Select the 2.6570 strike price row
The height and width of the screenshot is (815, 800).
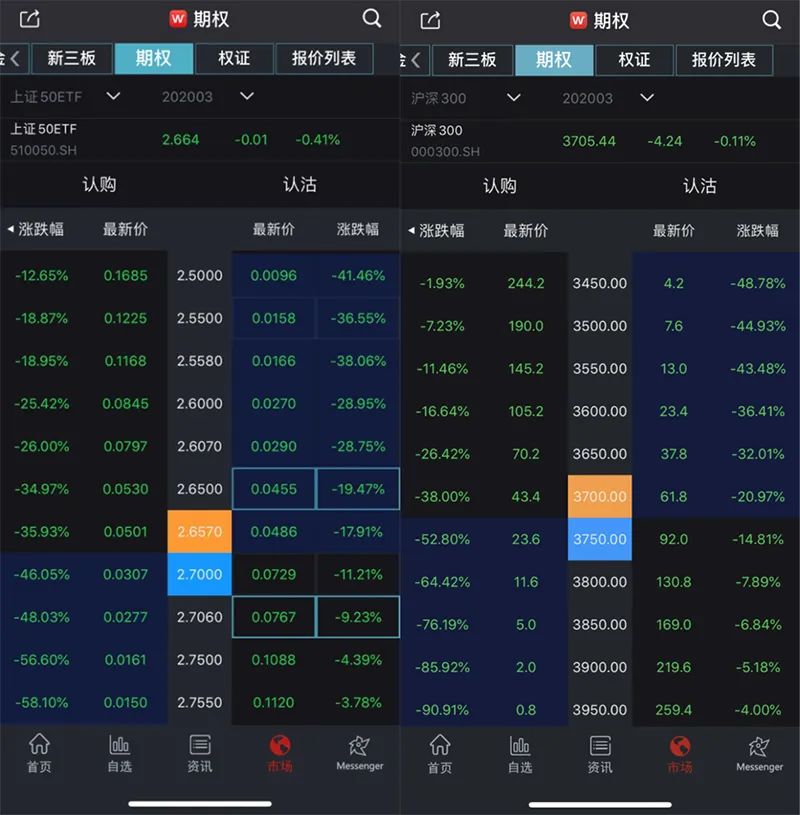(199, 532)
